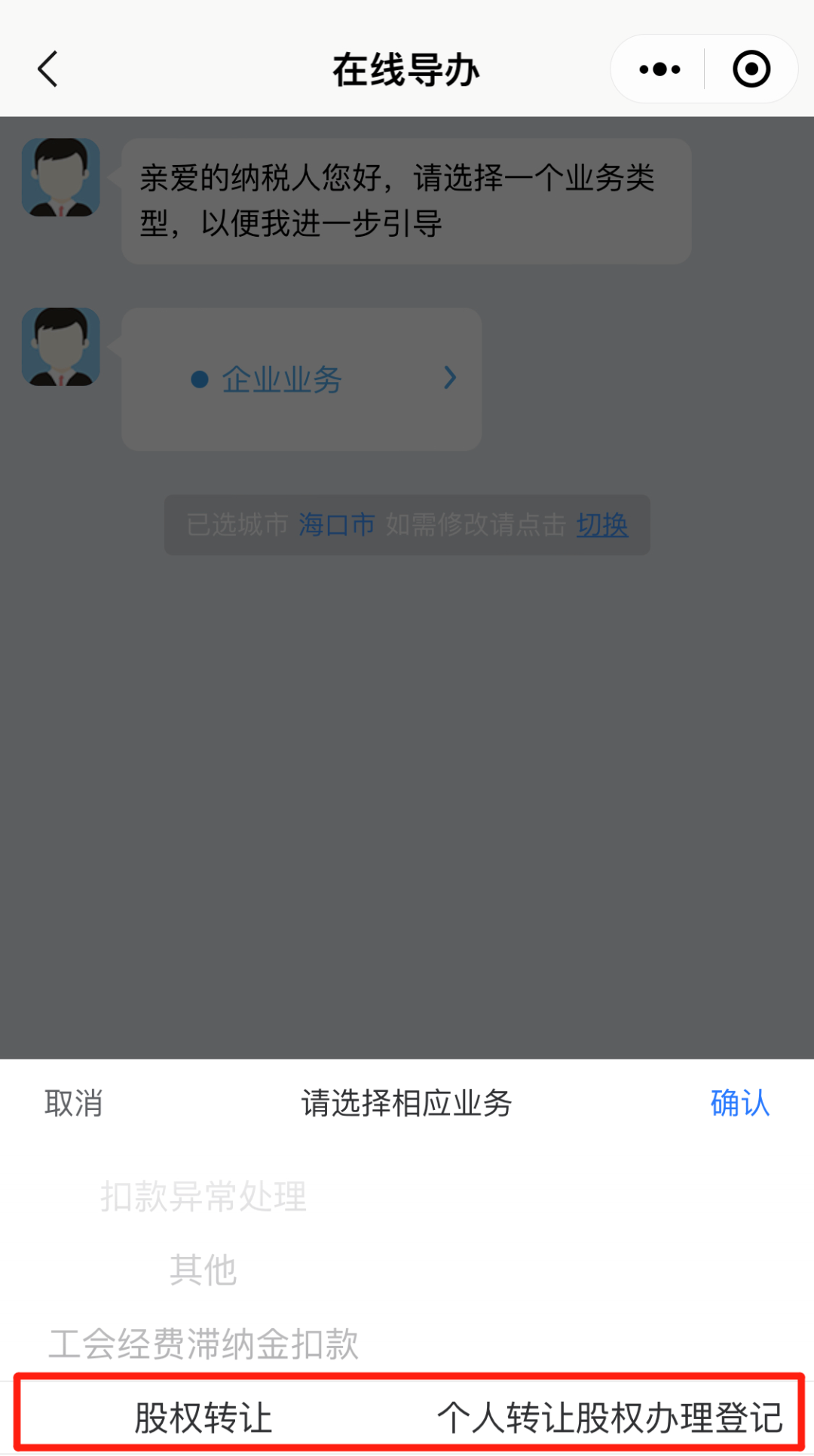
Task: Select 工会经费滞纳金扣款 option
Action: tap(203, 1344)
